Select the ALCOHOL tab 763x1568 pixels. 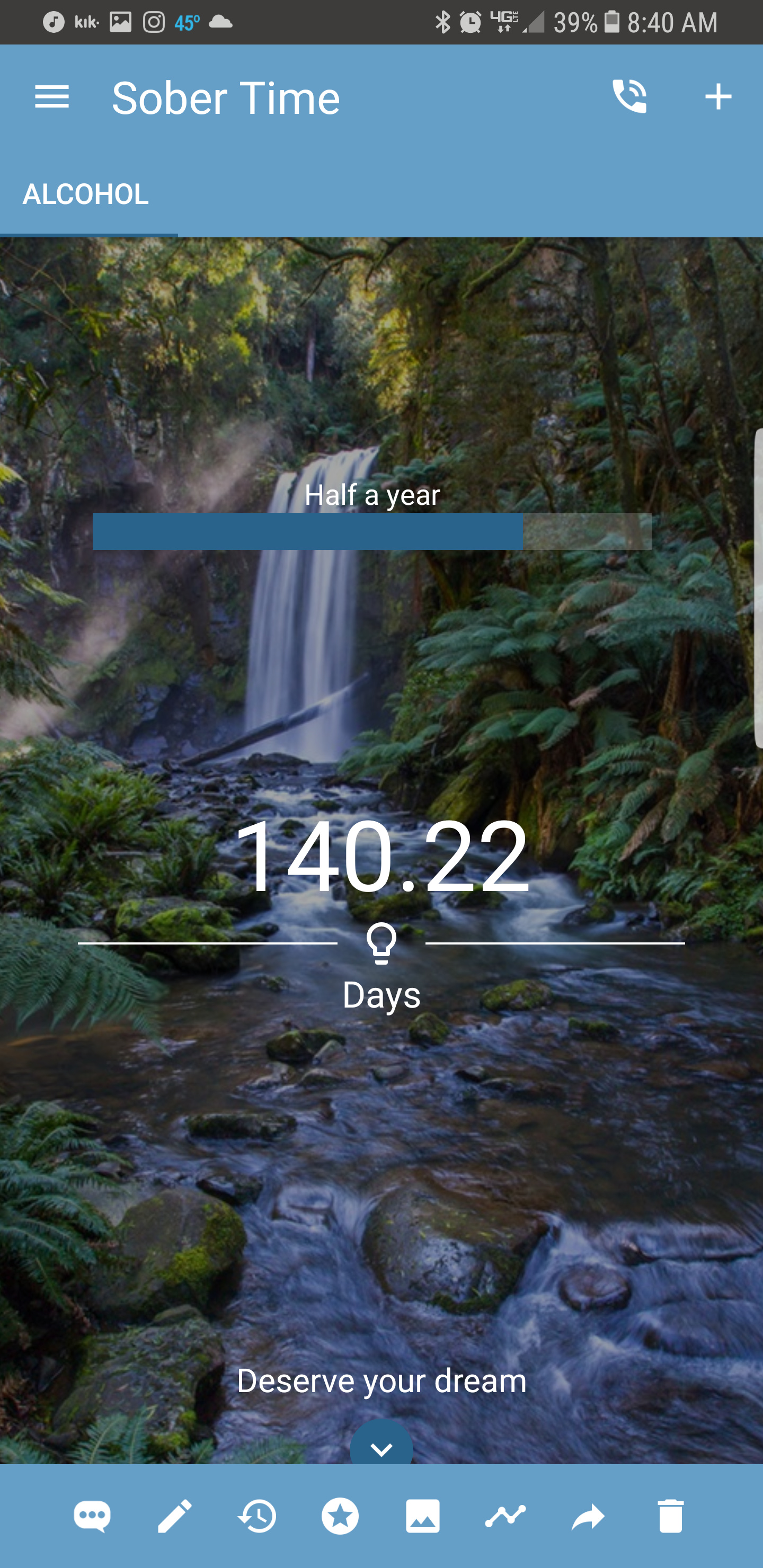86,195
